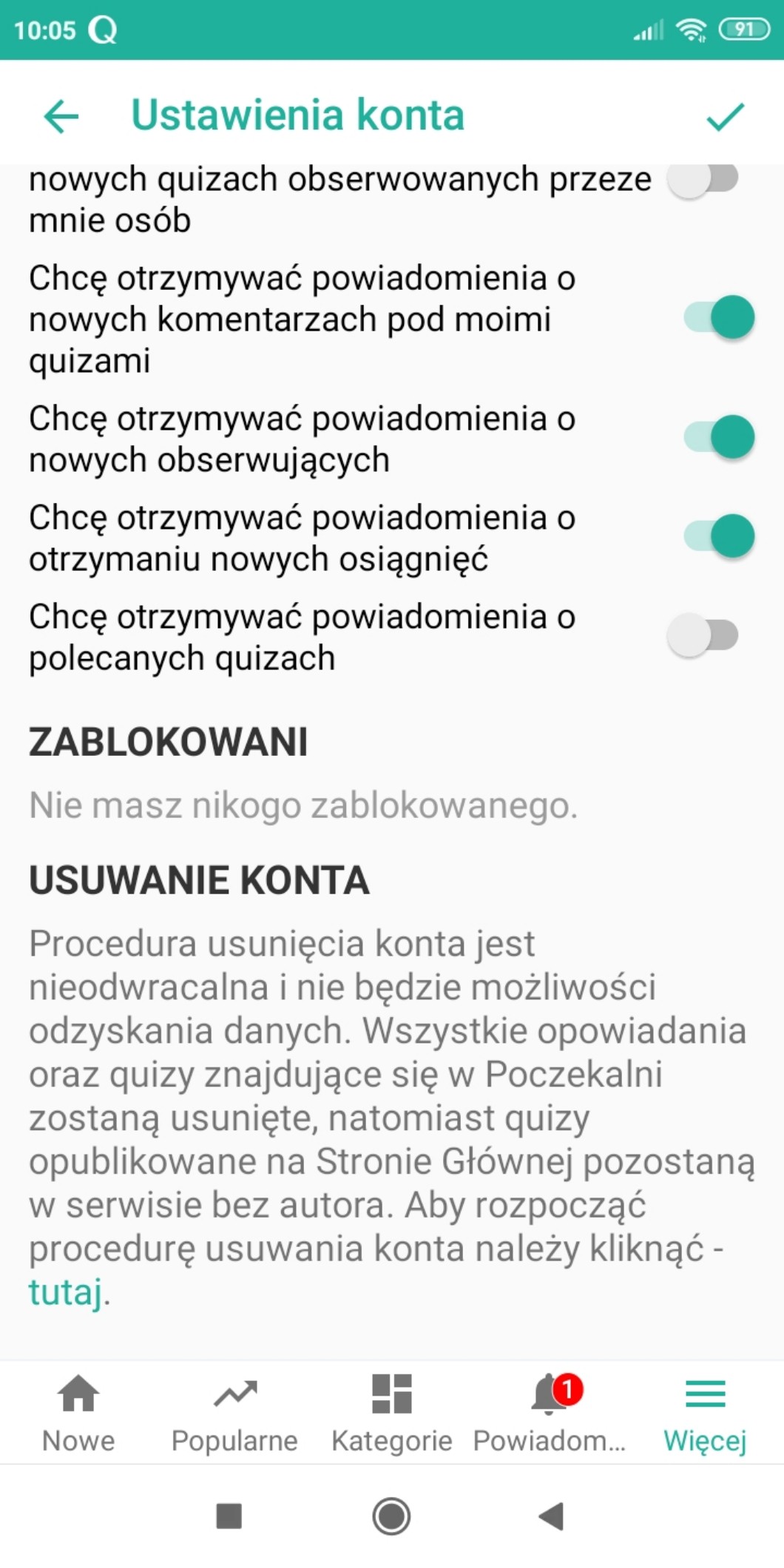Disable notifications about new comments under quizzes
The width and height of the screenshot is (784, 1568).
(718, 317)
